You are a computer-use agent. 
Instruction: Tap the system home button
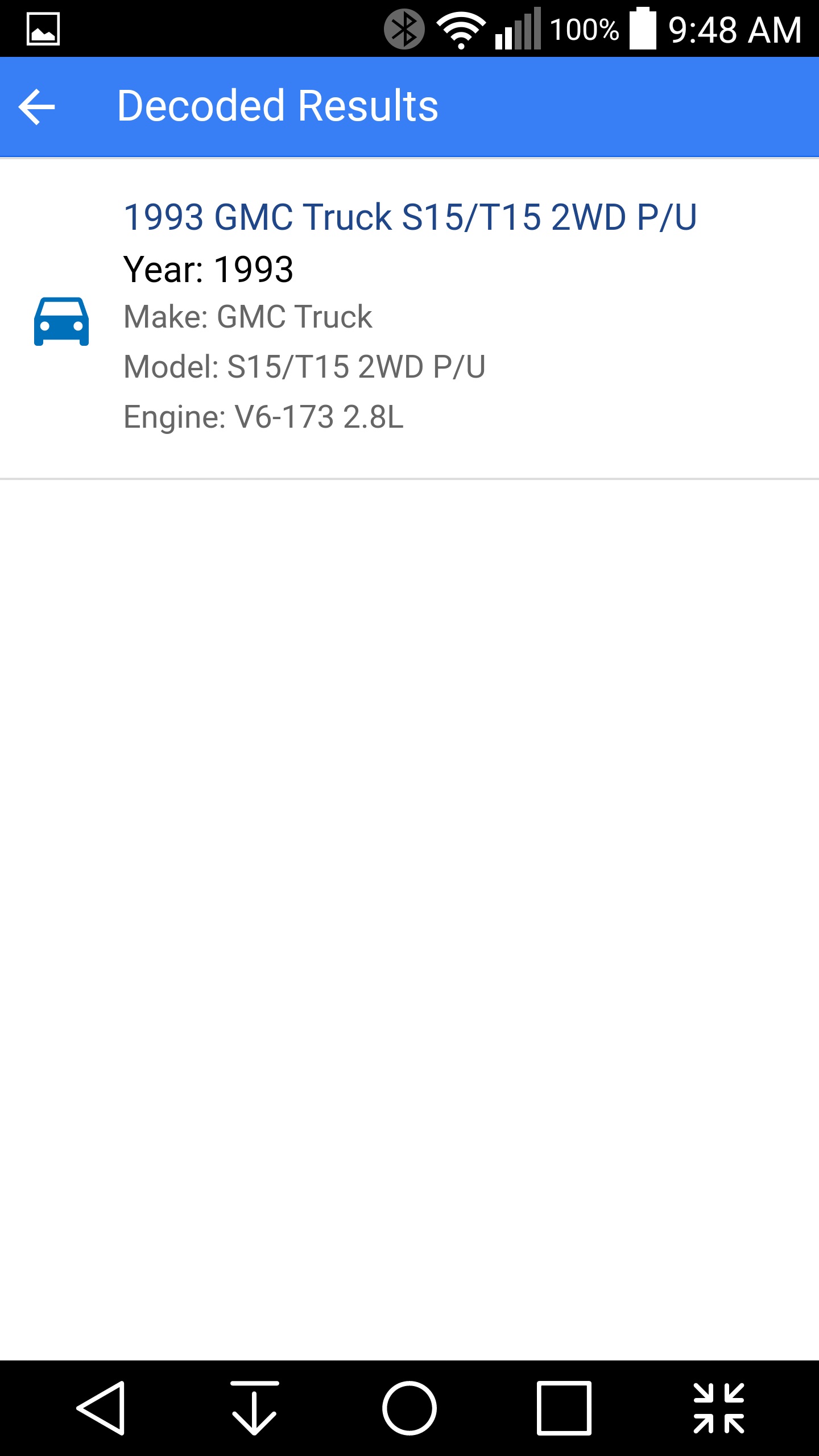(x=409, y=1408)
